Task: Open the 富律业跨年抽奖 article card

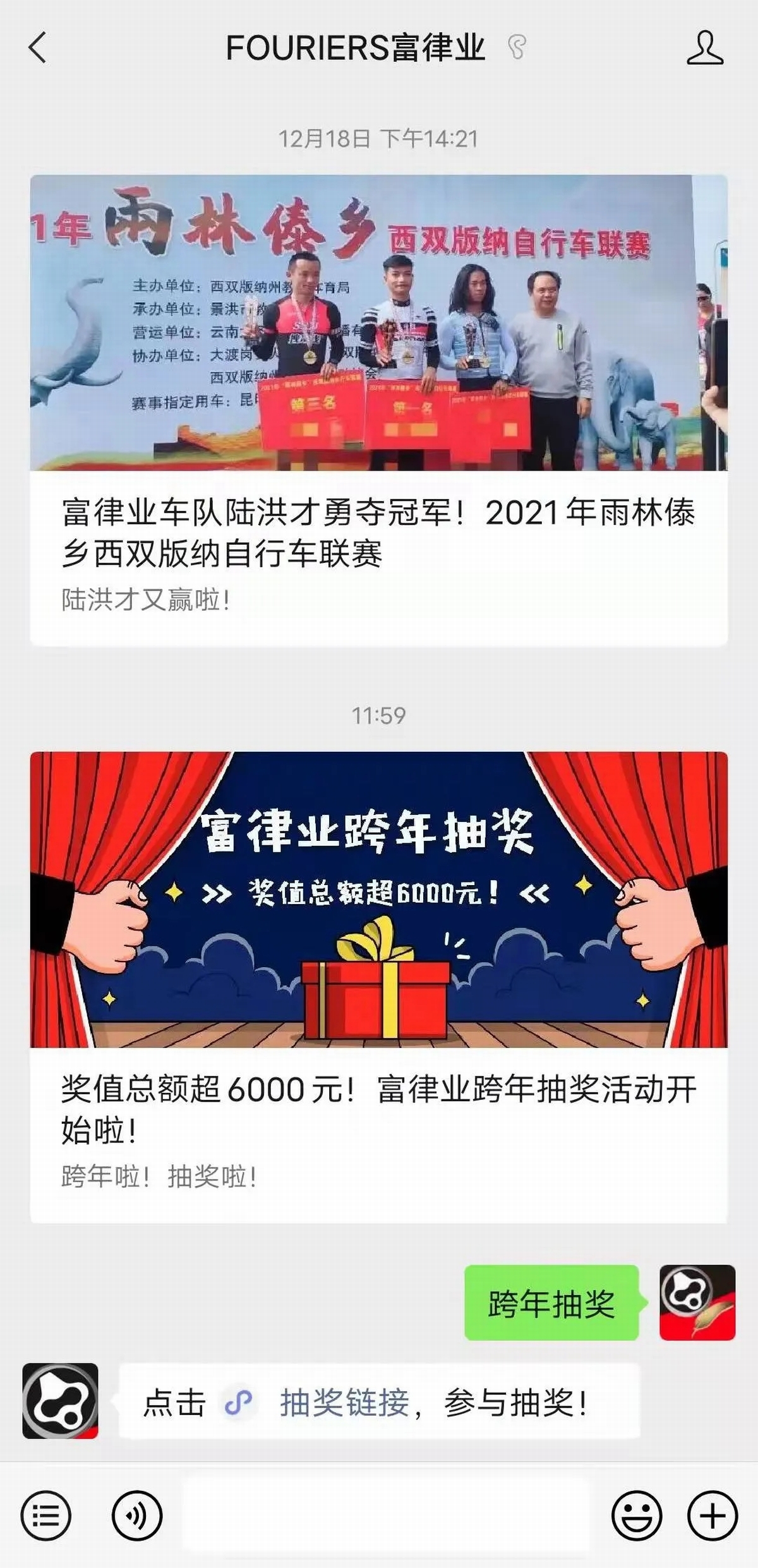Action: point(379,986)
